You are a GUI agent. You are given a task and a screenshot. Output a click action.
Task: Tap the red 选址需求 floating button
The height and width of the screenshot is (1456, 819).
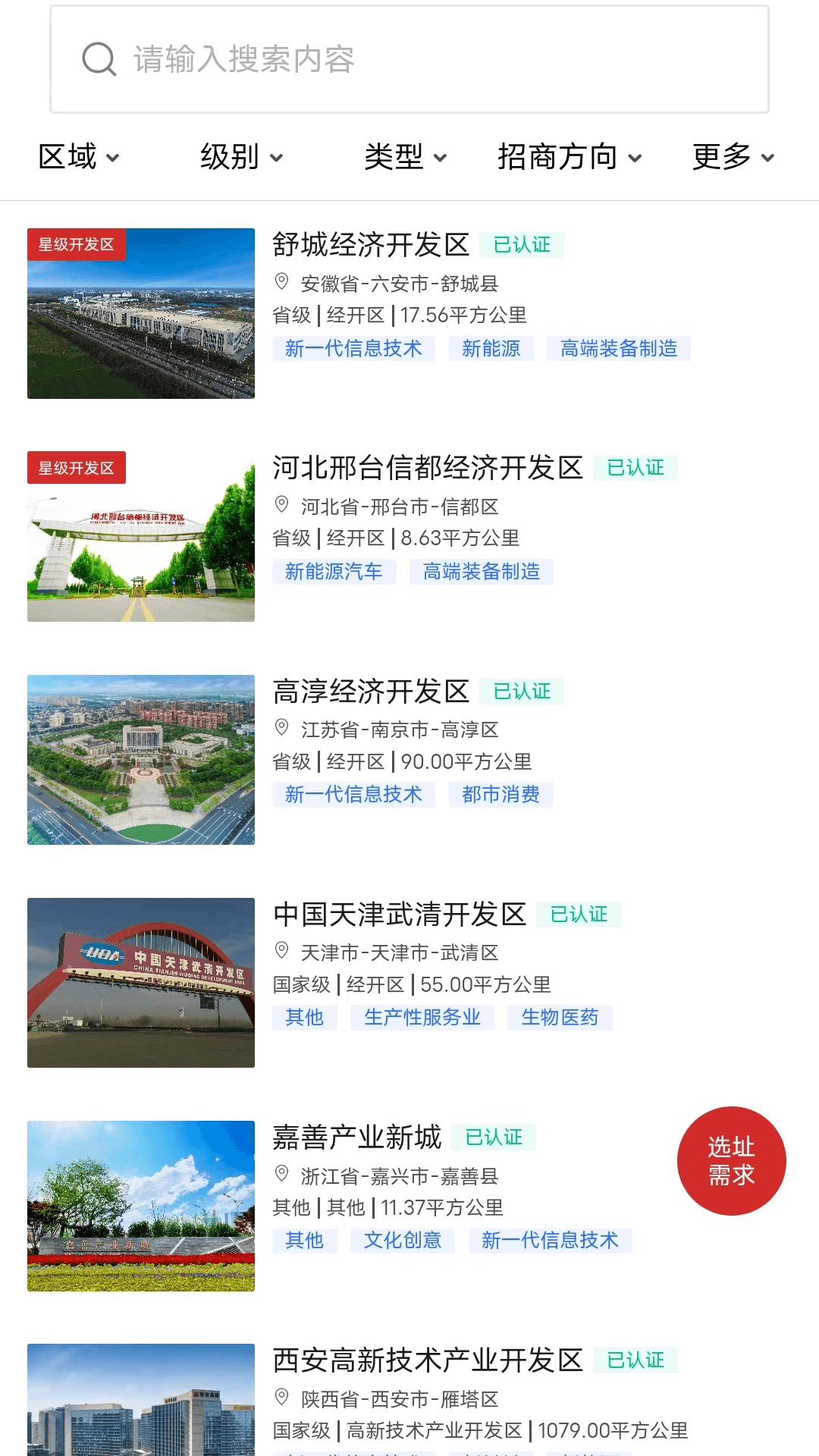point(731,1161)
